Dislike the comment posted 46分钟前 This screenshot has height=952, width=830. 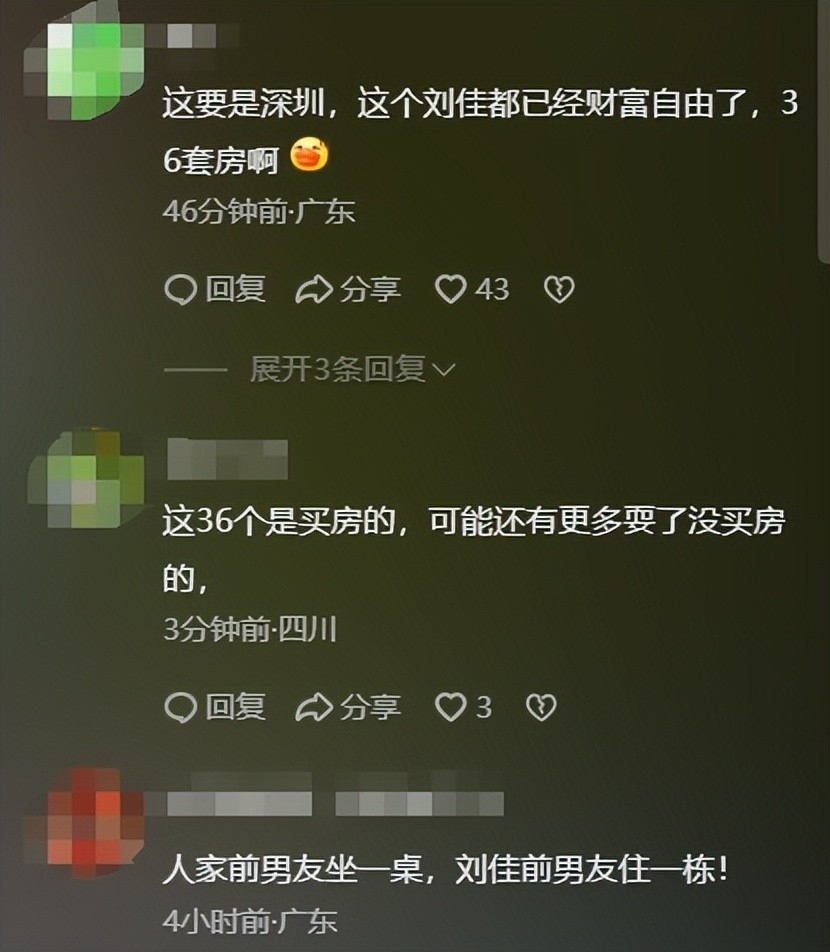click(x=559, y=290)
